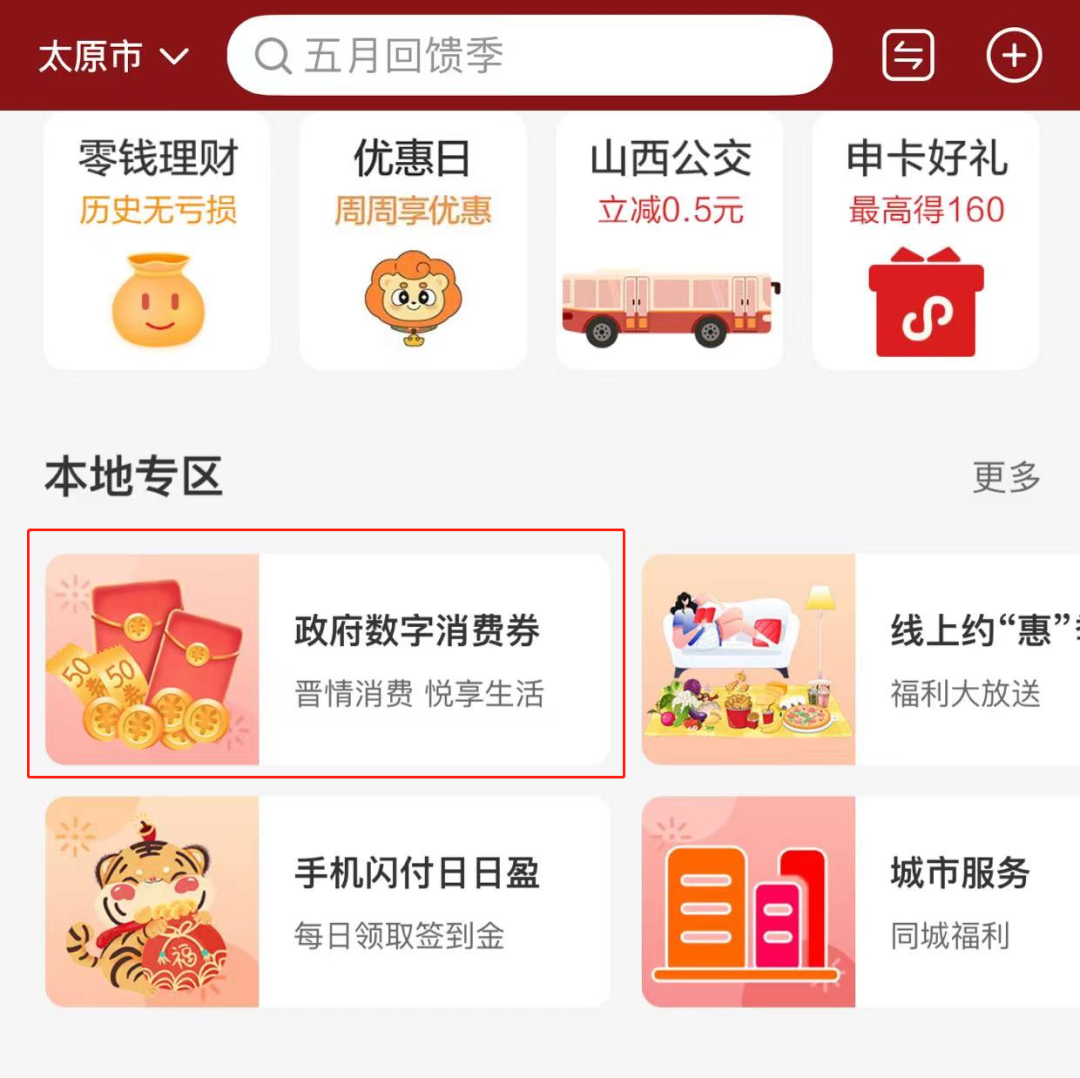The height and width of the screenshot is (1078, 1080).
Task: Open the 城市服务 card
Action: pyautogui.click(x=860, y=902)
